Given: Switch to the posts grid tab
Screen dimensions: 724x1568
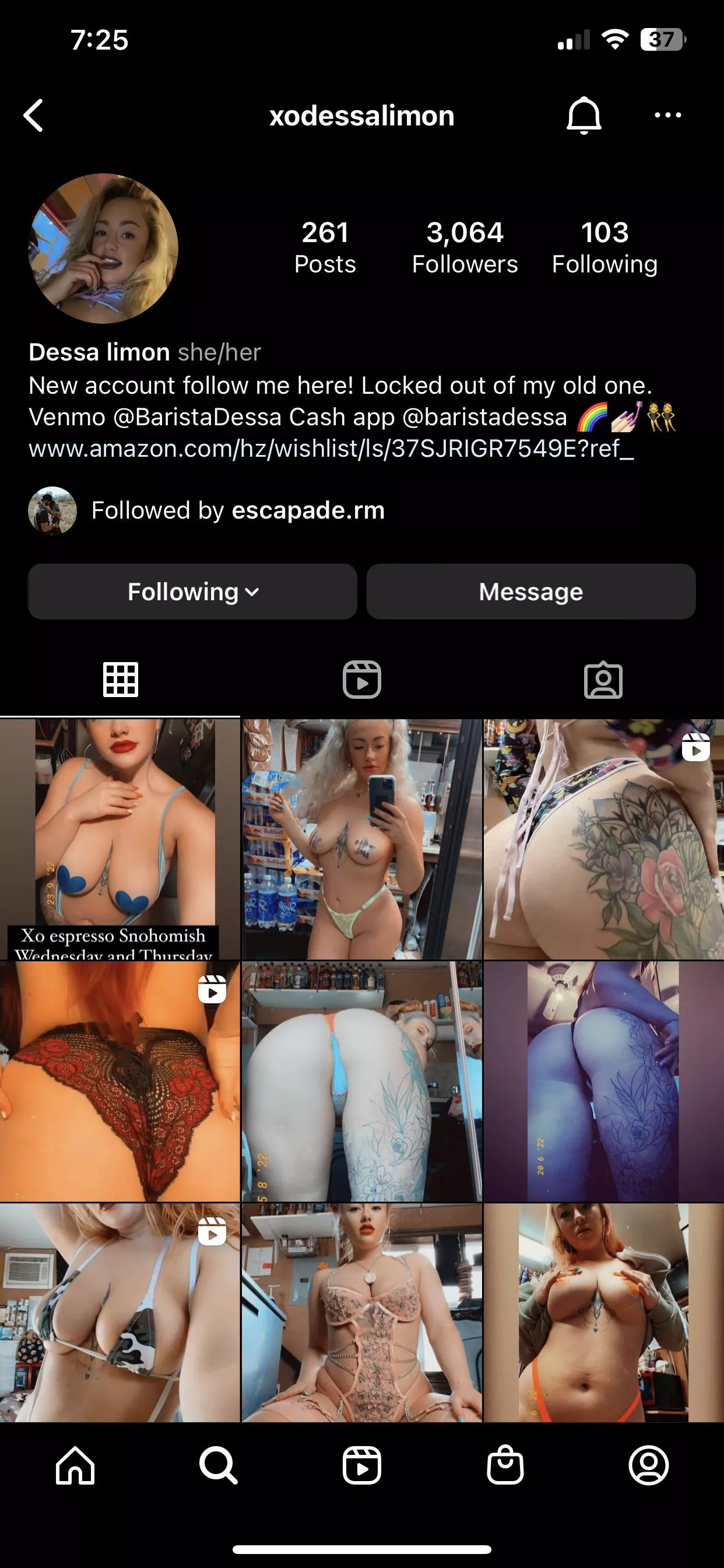Looking at the screenshot, I should (121, 680).
